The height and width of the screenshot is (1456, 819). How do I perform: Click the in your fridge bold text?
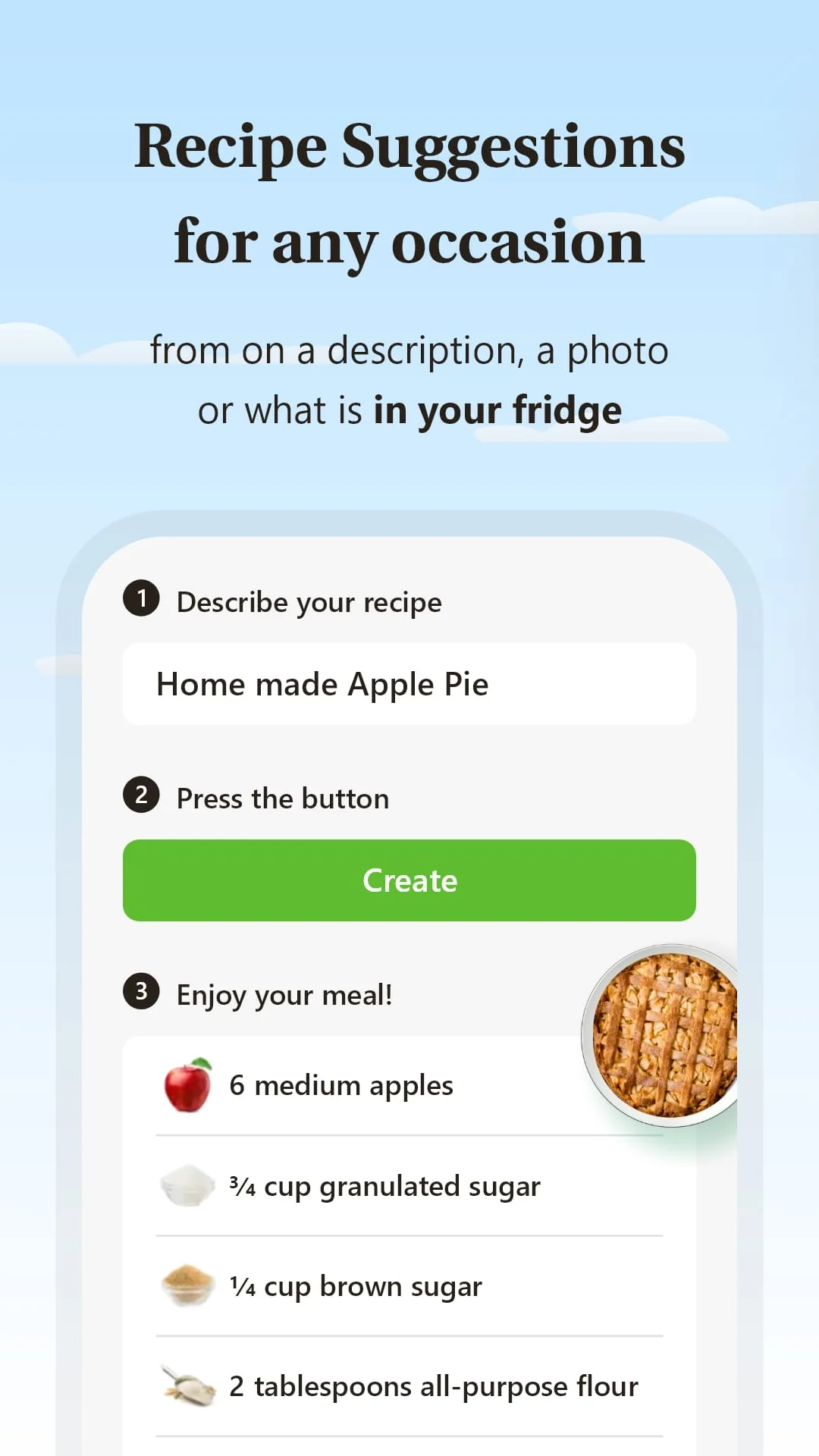(x=497, y=409)
